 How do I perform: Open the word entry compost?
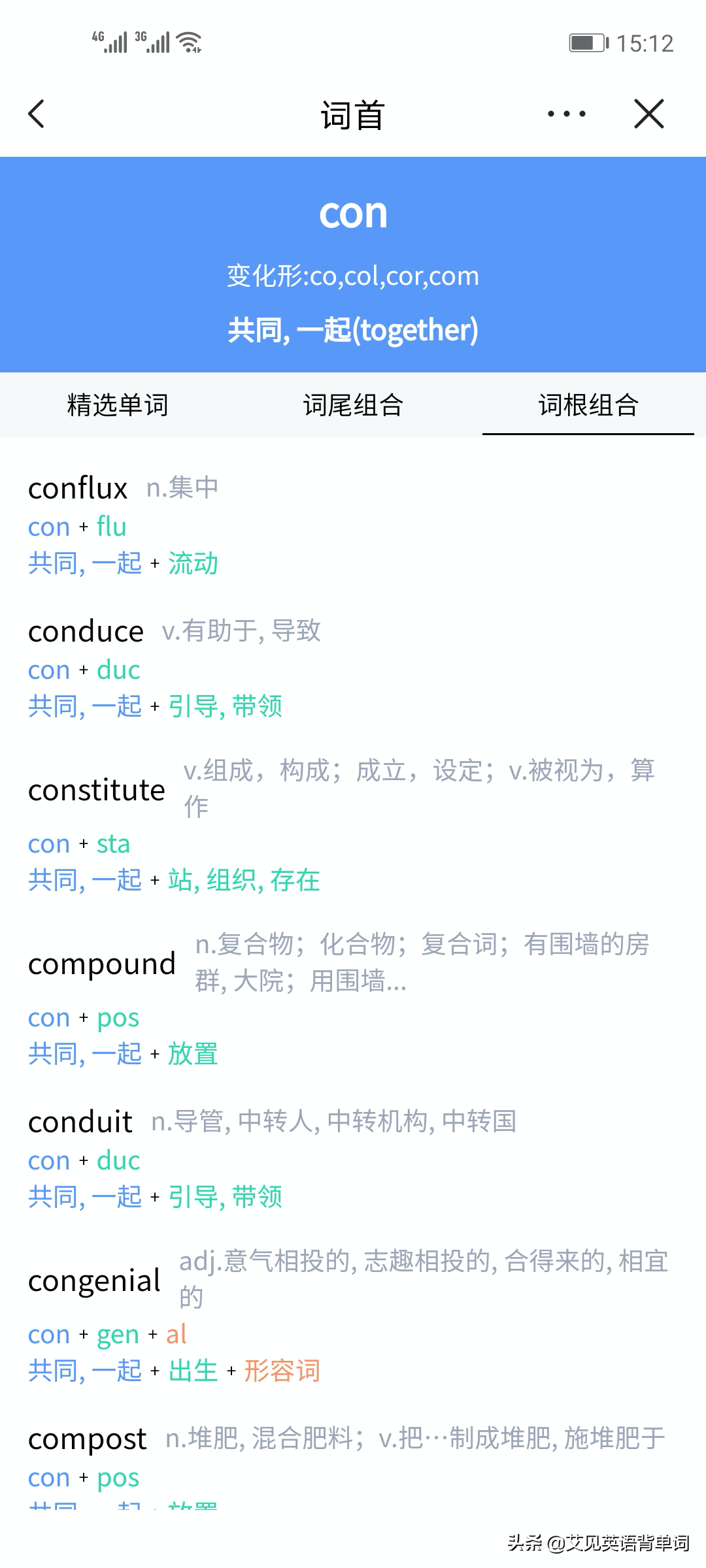pos(88,1439)
